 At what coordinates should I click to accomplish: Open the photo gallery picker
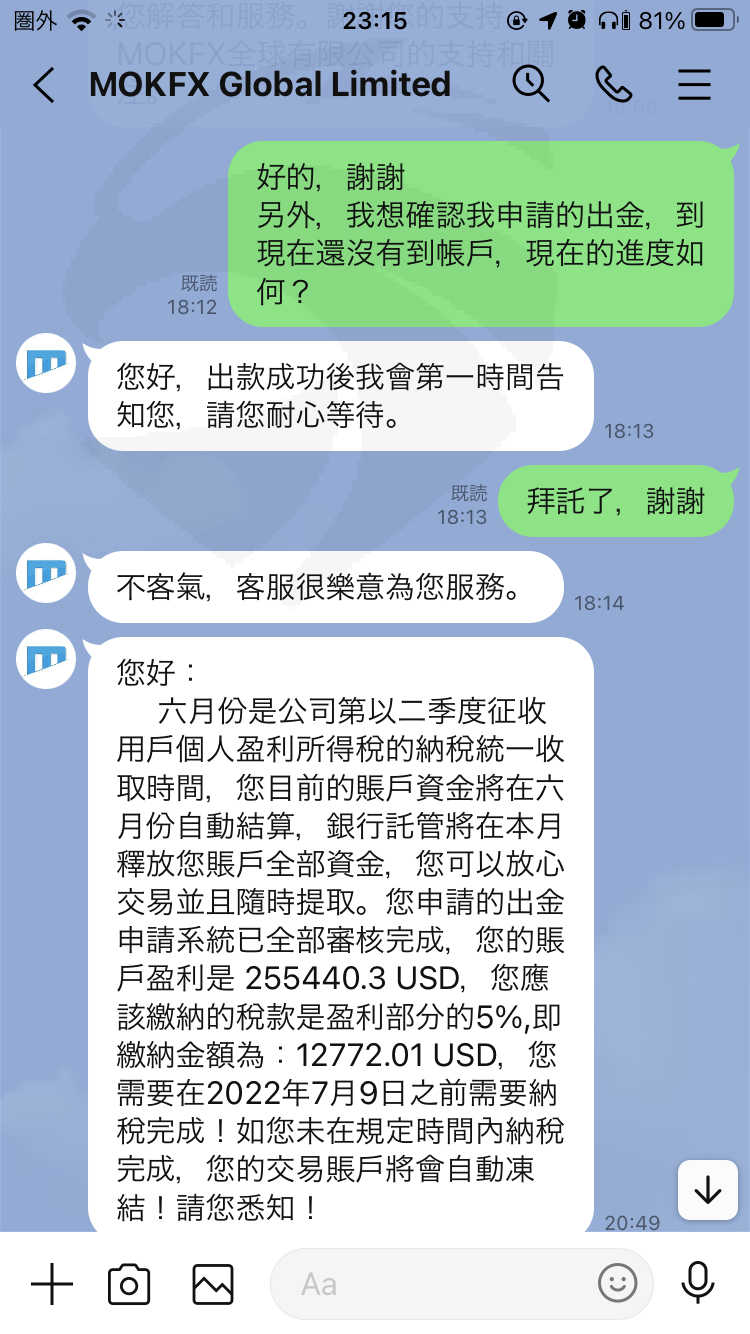[213, 1284]
